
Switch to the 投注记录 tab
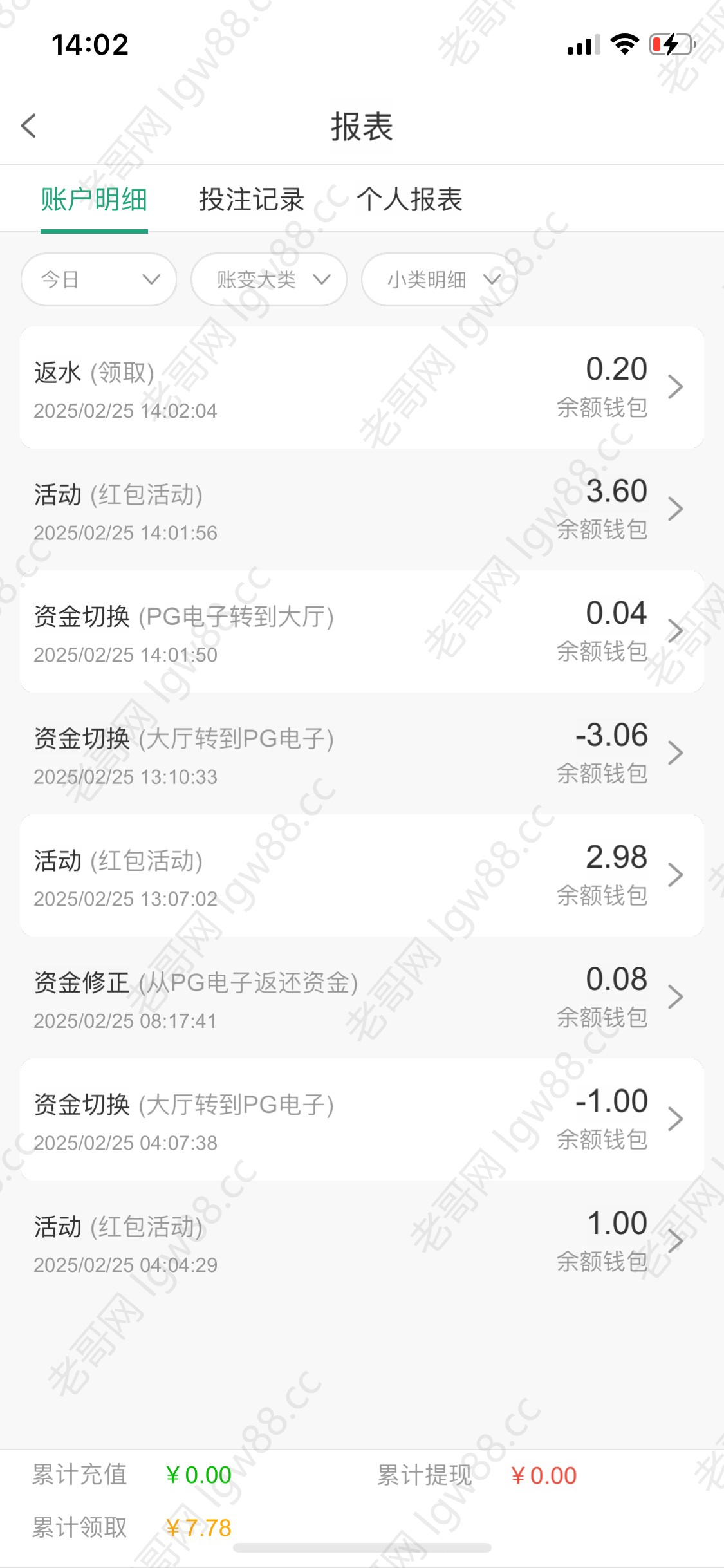(x=252, y=200)
